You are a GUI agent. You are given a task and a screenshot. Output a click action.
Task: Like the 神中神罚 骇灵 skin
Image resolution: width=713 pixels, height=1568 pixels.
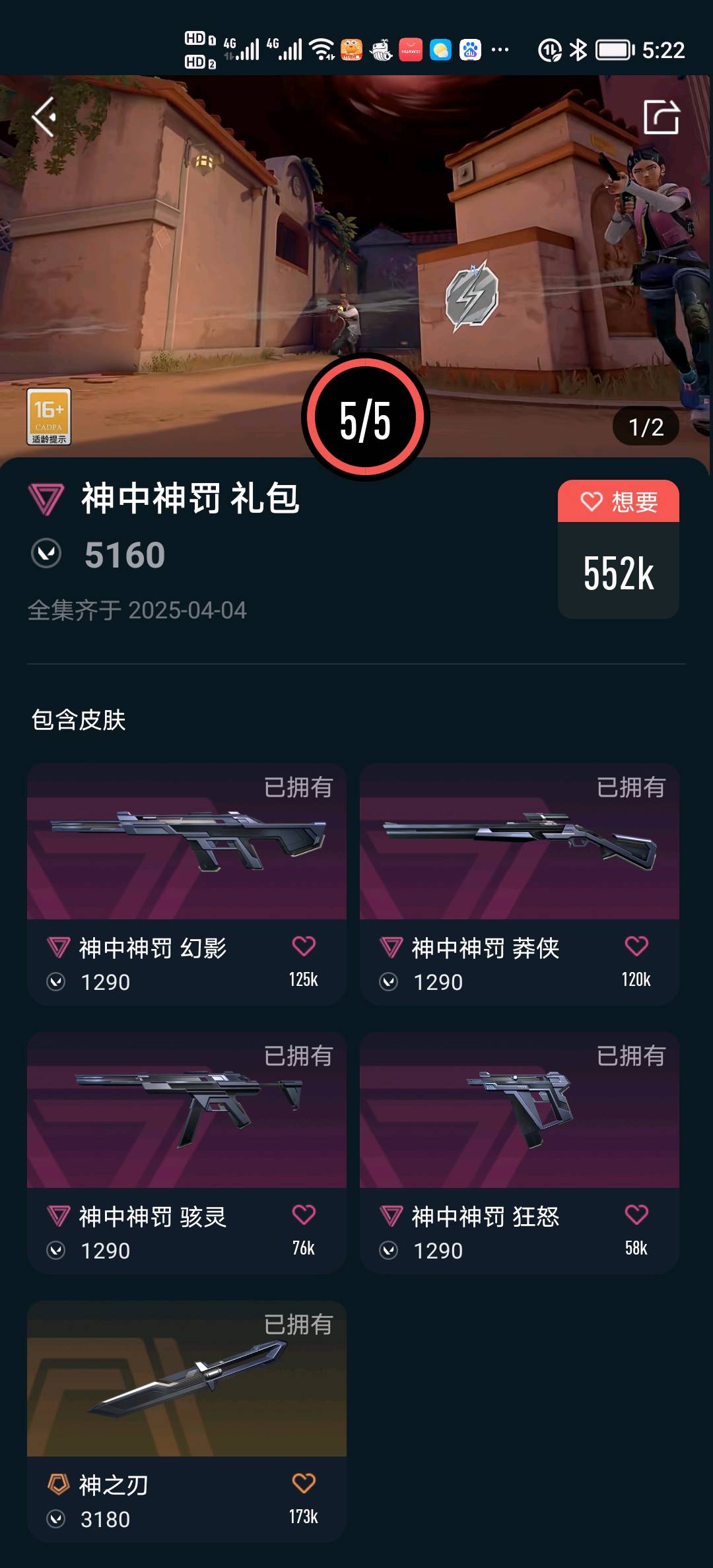(x=304, y=1214)
